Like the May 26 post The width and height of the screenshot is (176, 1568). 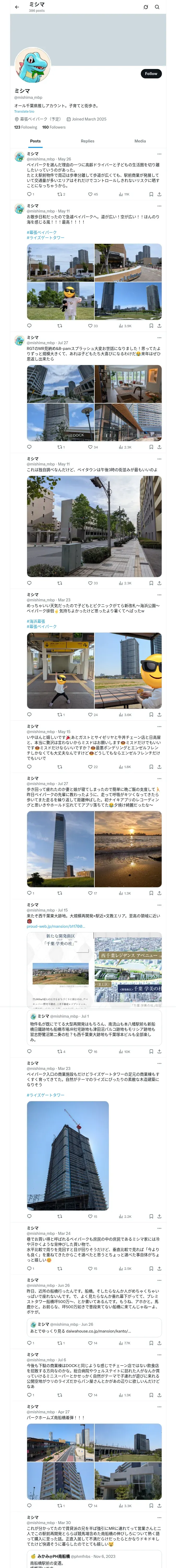tap(92, 194)
